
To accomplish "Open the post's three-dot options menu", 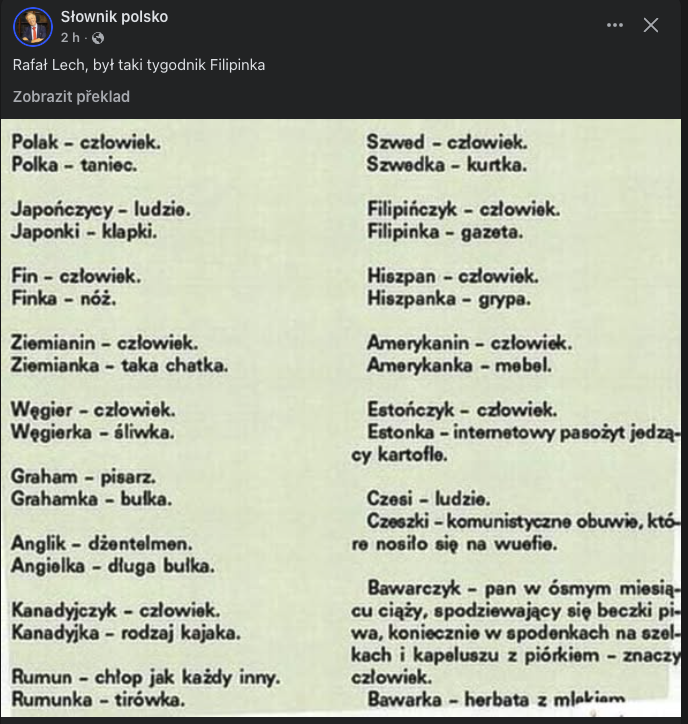I will pos(615,26).
